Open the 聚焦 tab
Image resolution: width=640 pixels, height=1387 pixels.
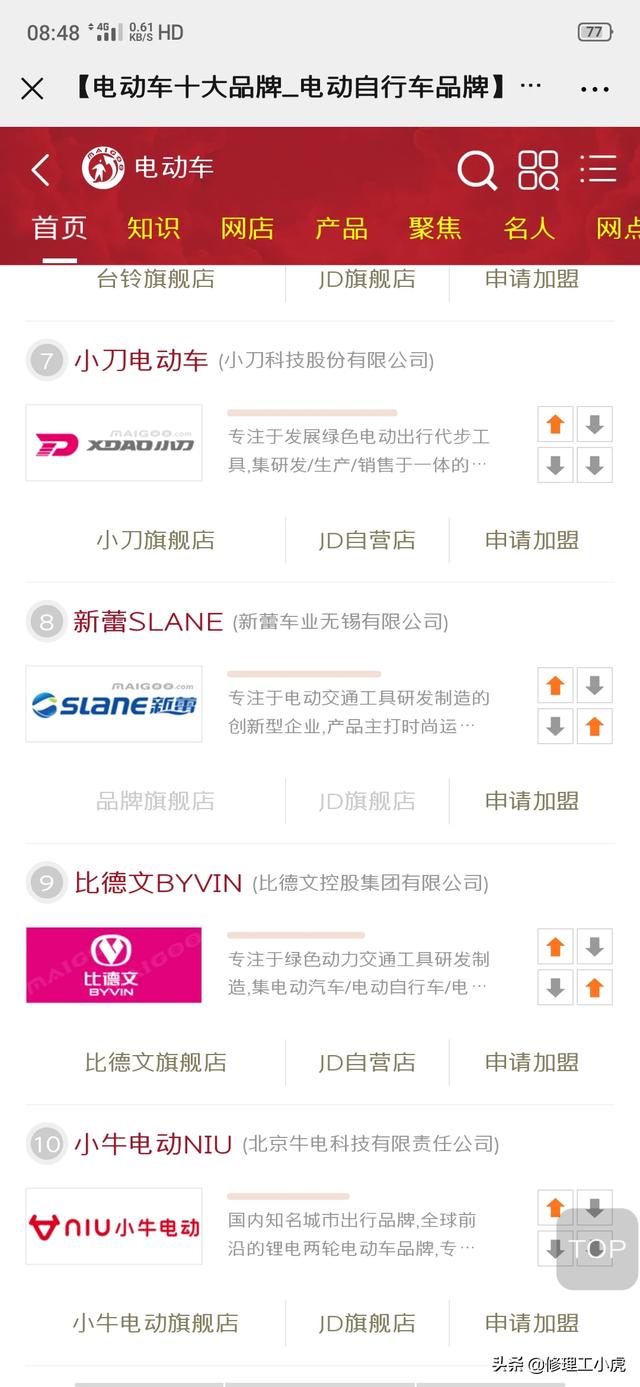pyautogui.click(x=435, y=228)
